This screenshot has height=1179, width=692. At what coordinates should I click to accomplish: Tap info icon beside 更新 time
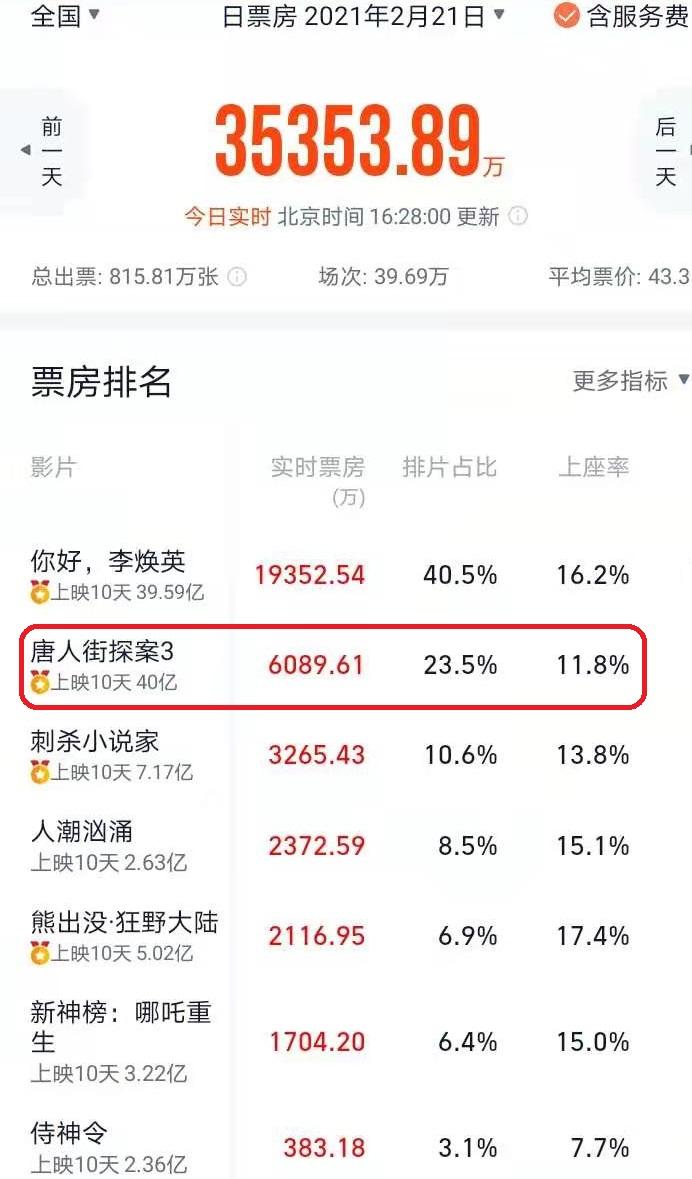[x=518, y=217]
